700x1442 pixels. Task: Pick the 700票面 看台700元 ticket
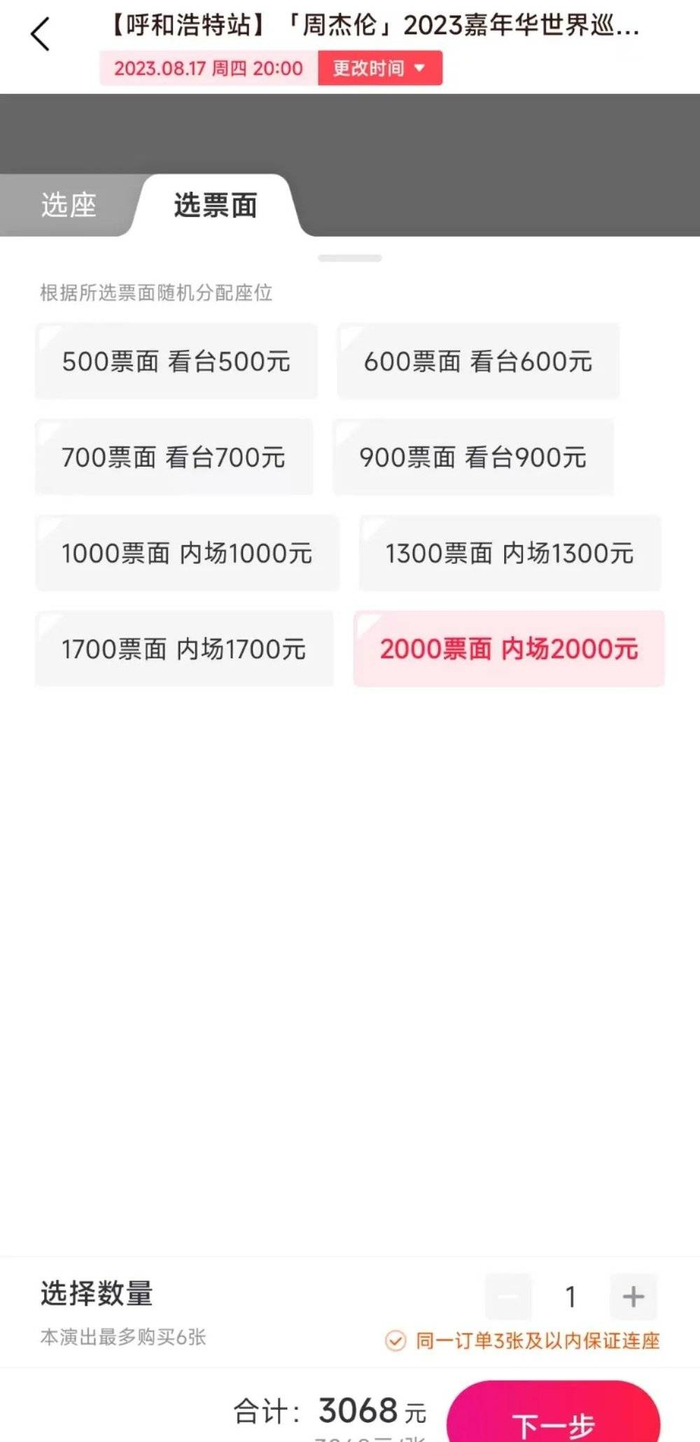pyautogui.click(x=174, y=457)
